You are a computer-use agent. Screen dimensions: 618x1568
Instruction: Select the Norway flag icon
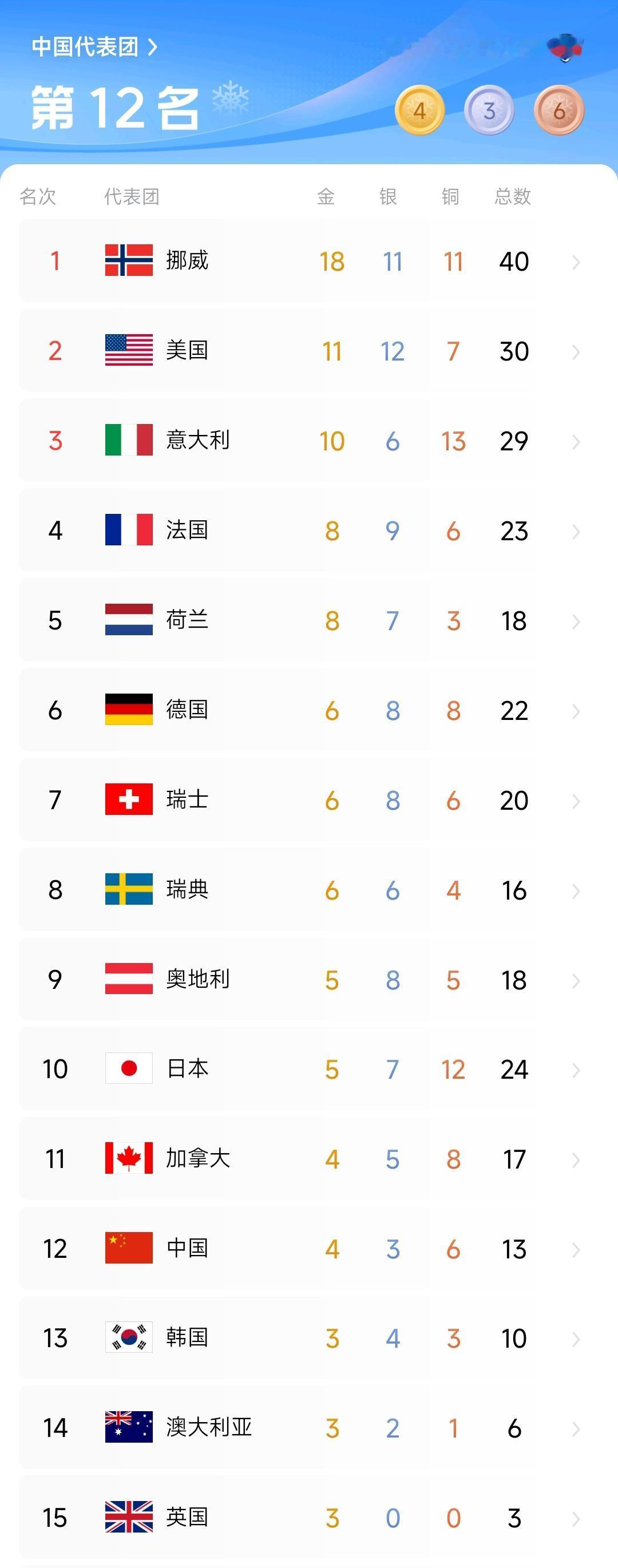pyautogui.click(x=129, y=260)
